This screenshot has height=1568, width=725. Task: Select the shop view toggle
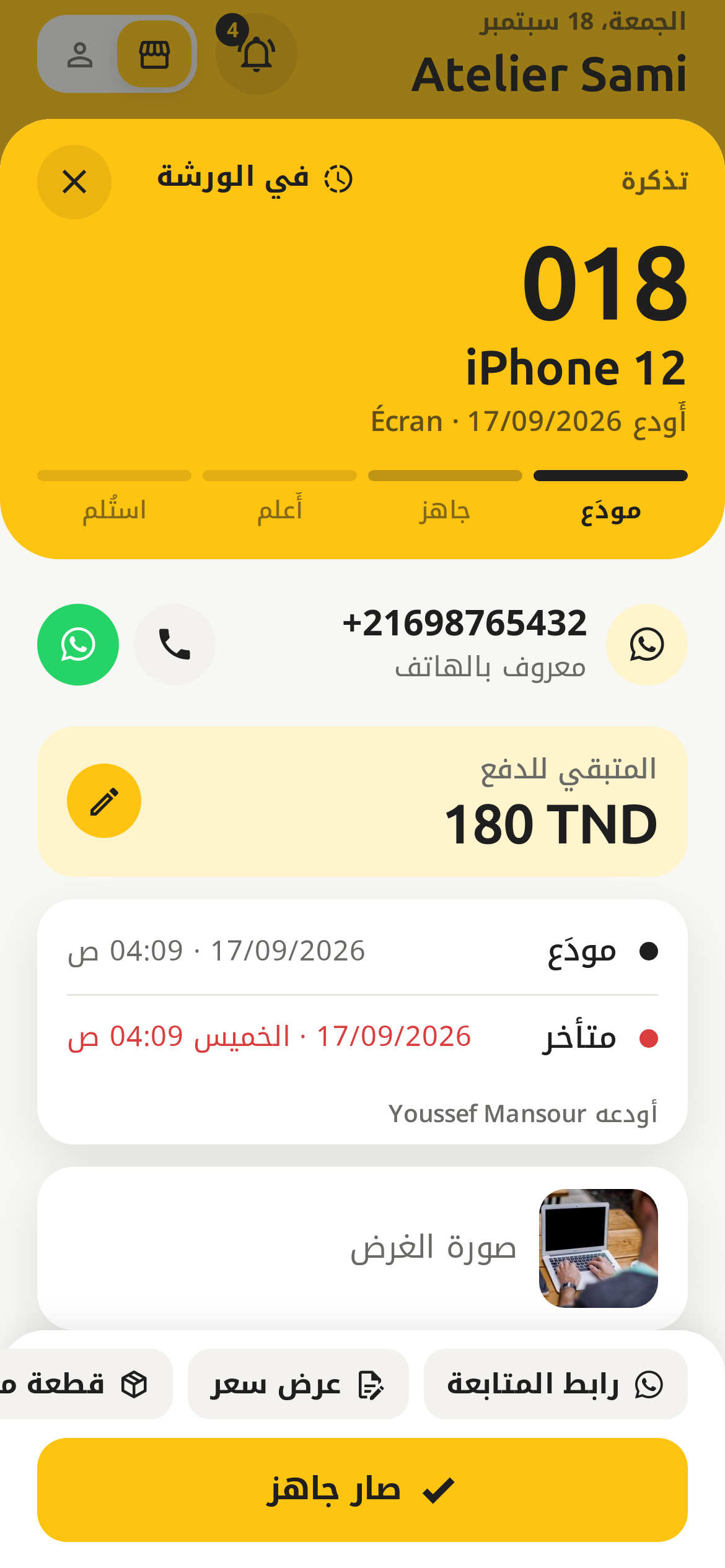154,54
